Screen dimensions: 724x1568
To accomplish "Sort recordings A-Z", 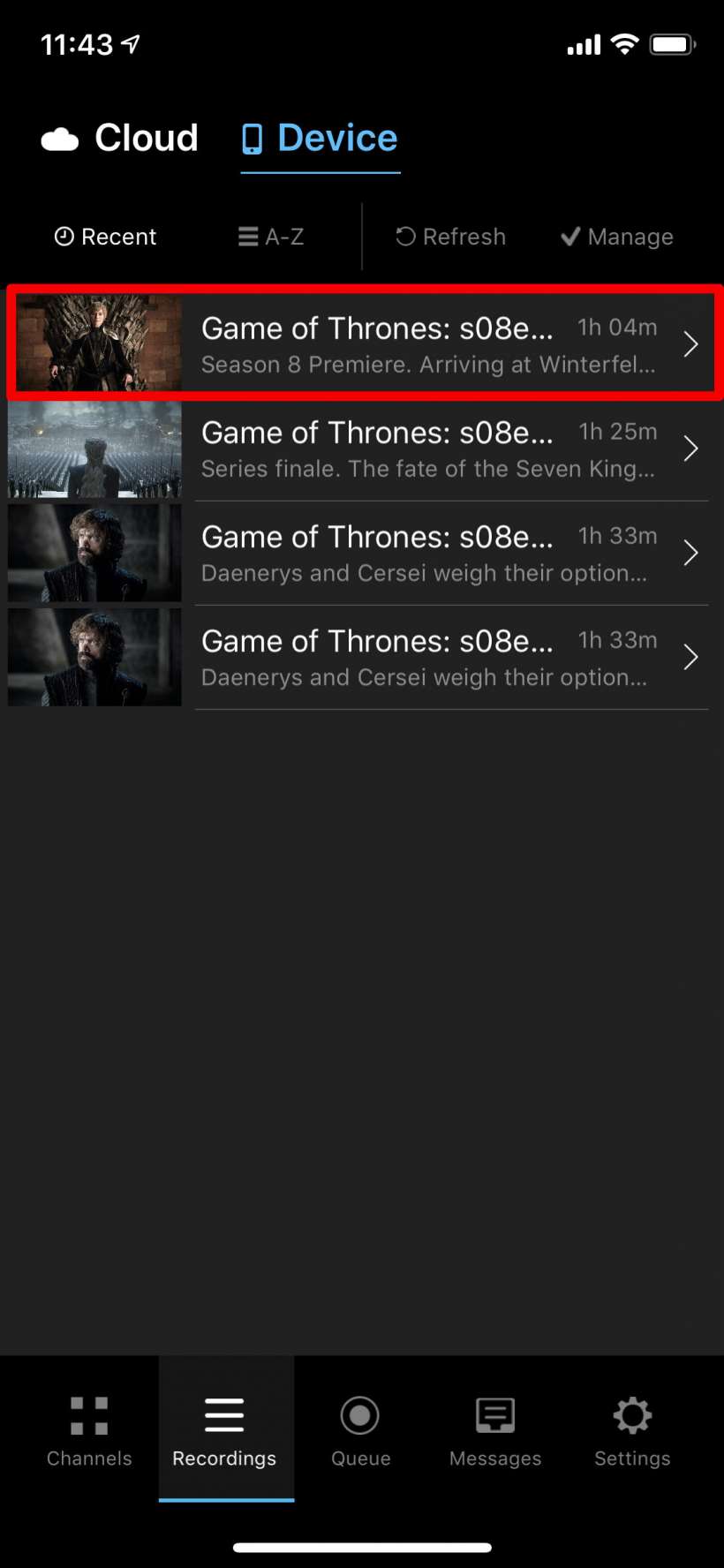I will [271, 237].
